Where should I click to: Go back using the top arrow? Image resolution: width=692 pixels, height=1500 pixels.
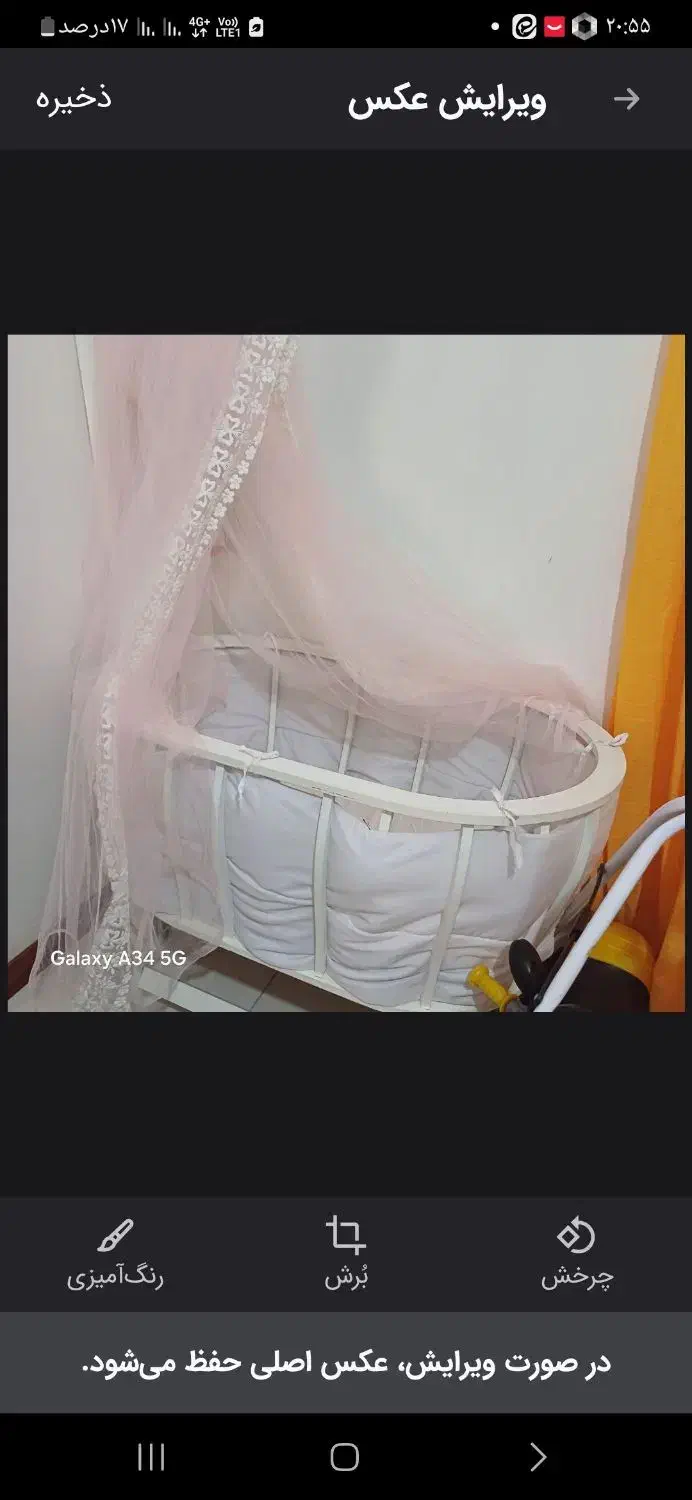(626, 99)
